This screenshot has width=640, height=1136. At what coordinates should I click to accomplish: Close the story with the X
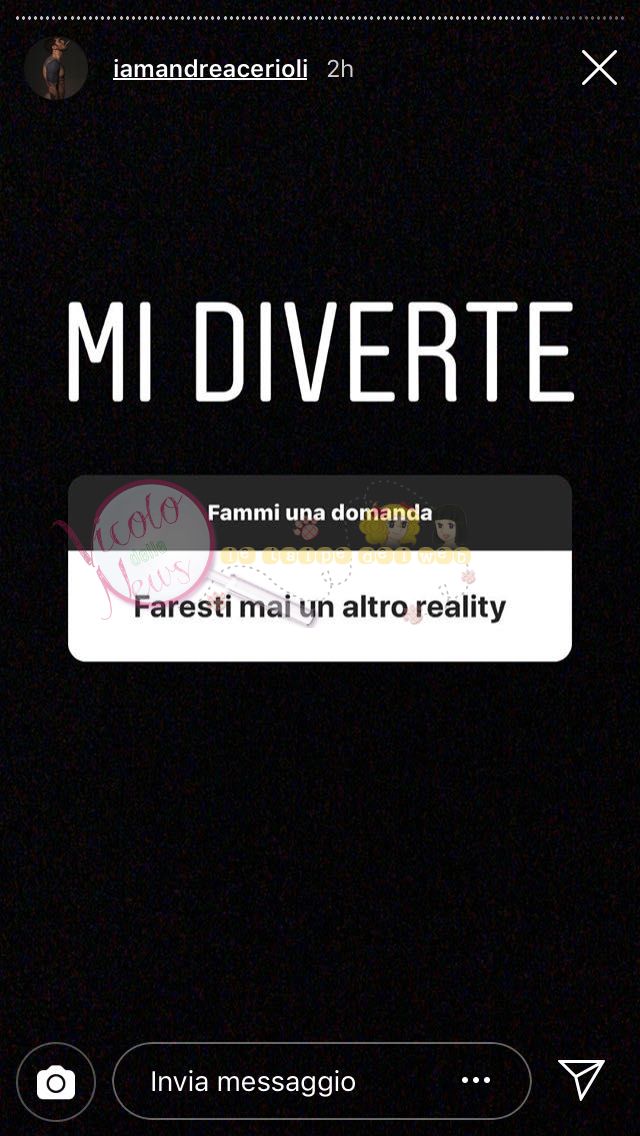pyautogui.click(x=599, y=68)
